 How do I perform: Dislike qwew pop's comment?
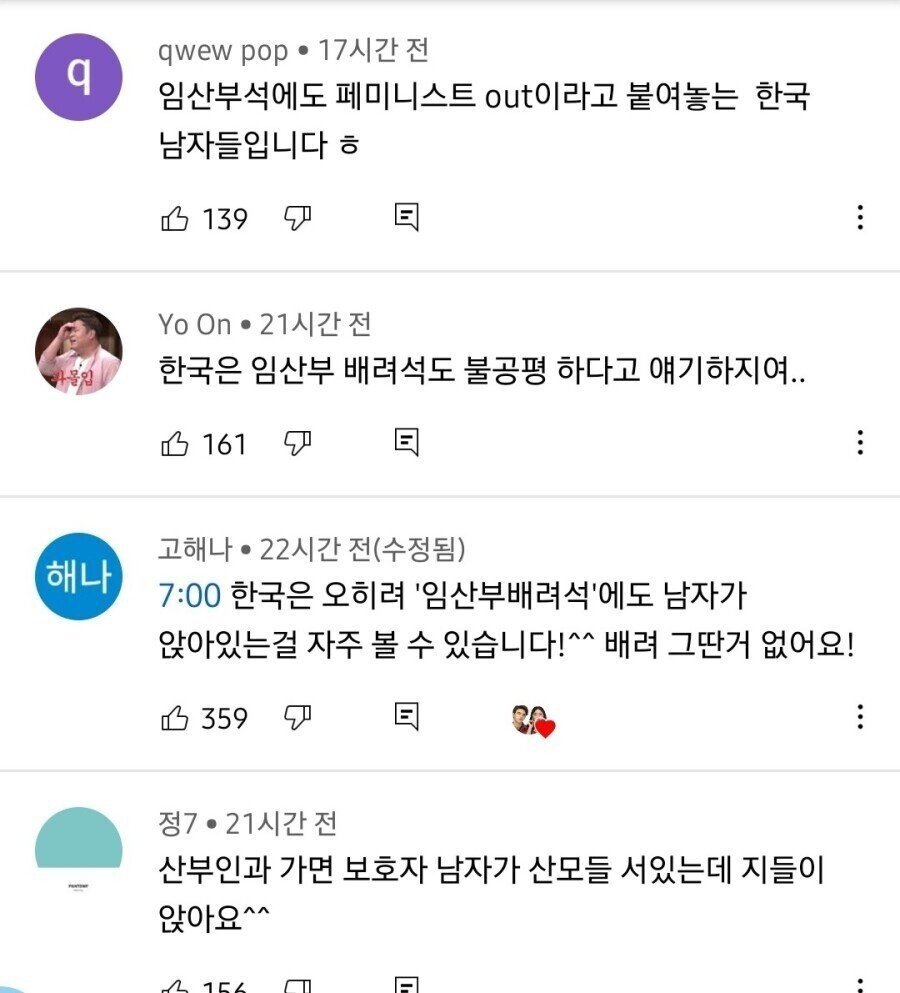297,218
